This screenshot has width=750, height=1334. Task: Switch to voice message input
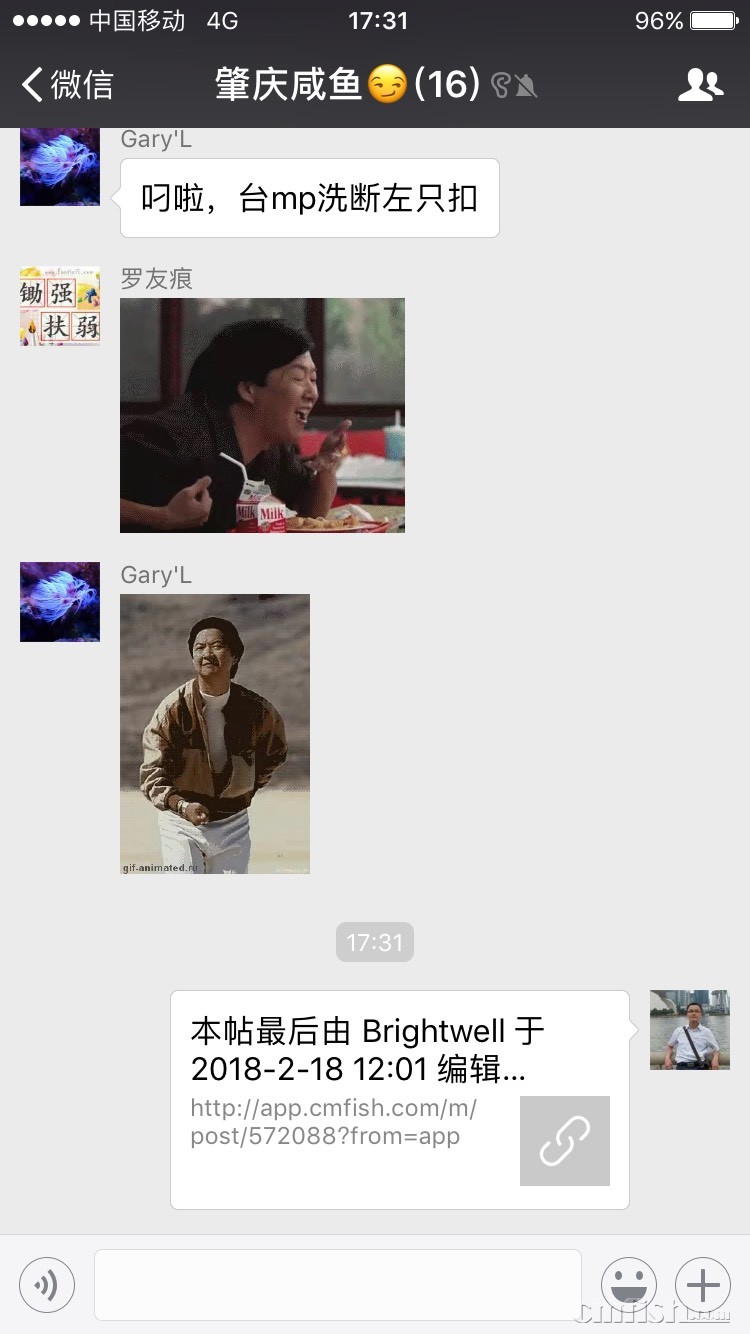pos(47,1284)
